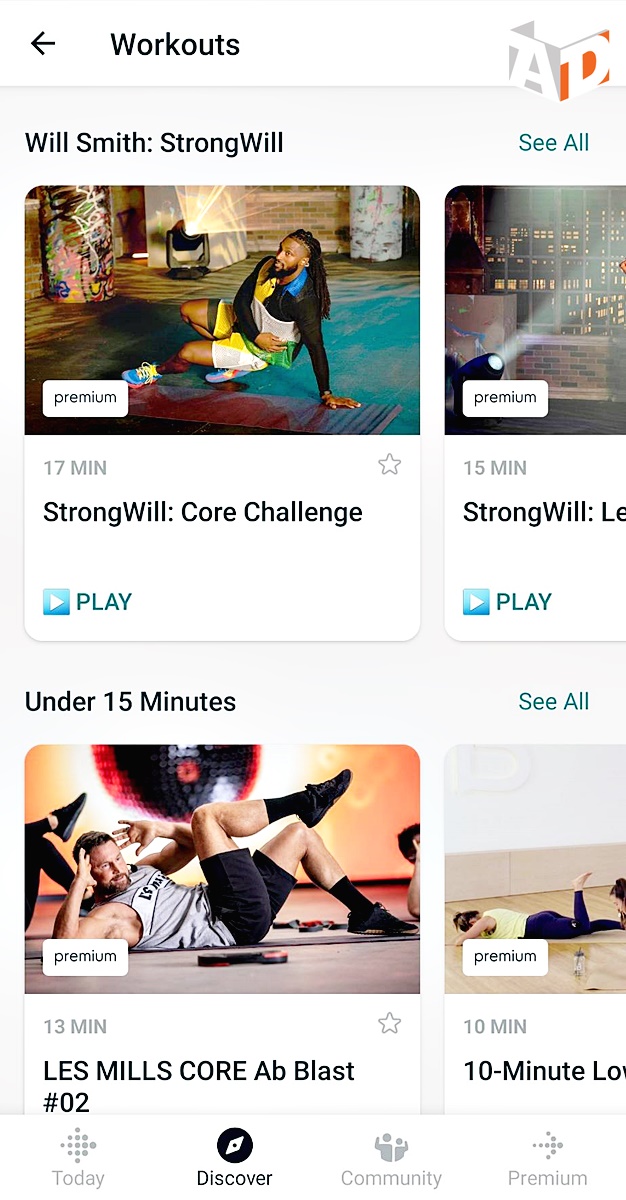Open the 10-minute workout card
This screenshot has width=626, height=1200.
click(536, 870)
